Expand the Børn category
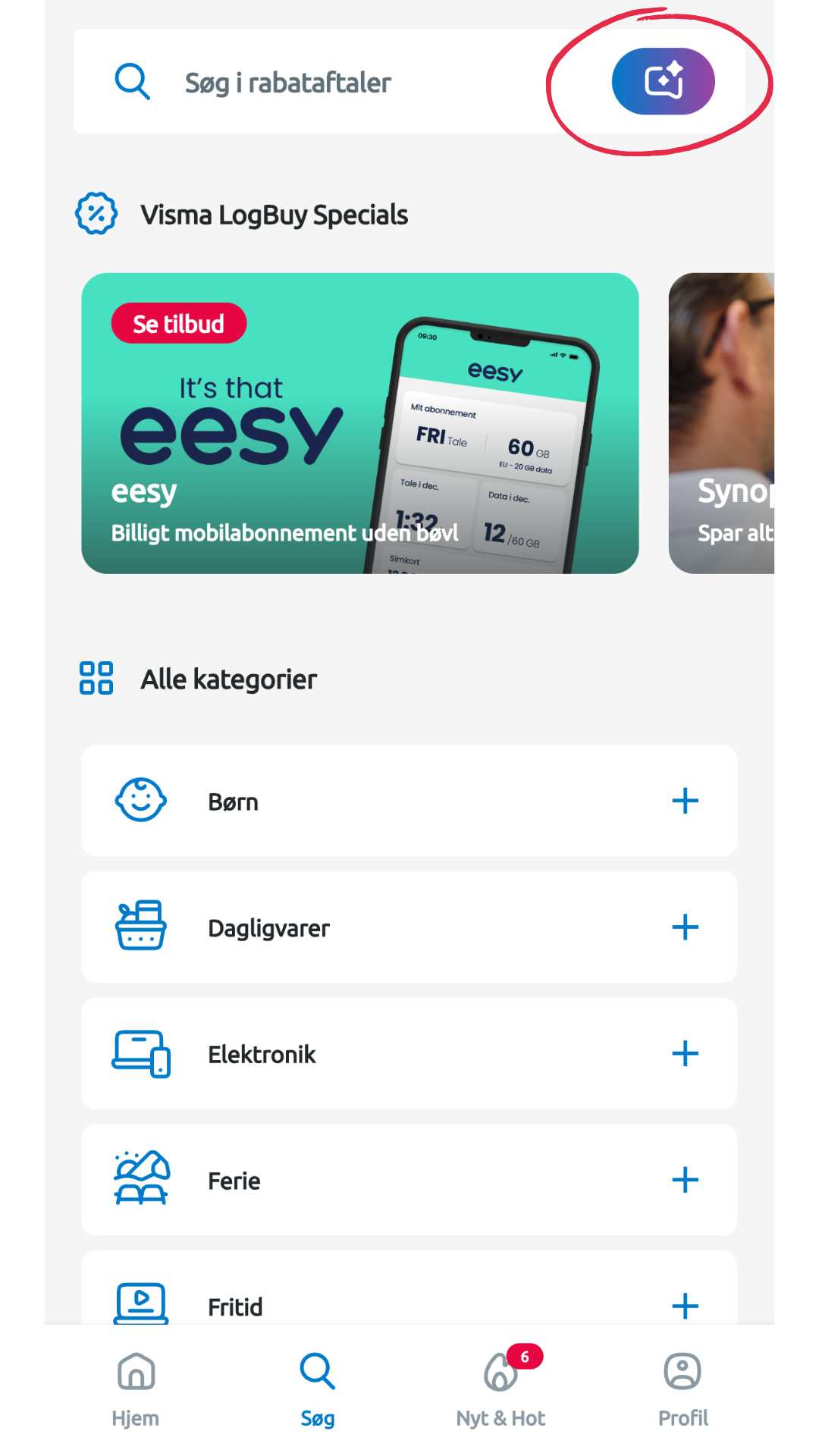 685,801
